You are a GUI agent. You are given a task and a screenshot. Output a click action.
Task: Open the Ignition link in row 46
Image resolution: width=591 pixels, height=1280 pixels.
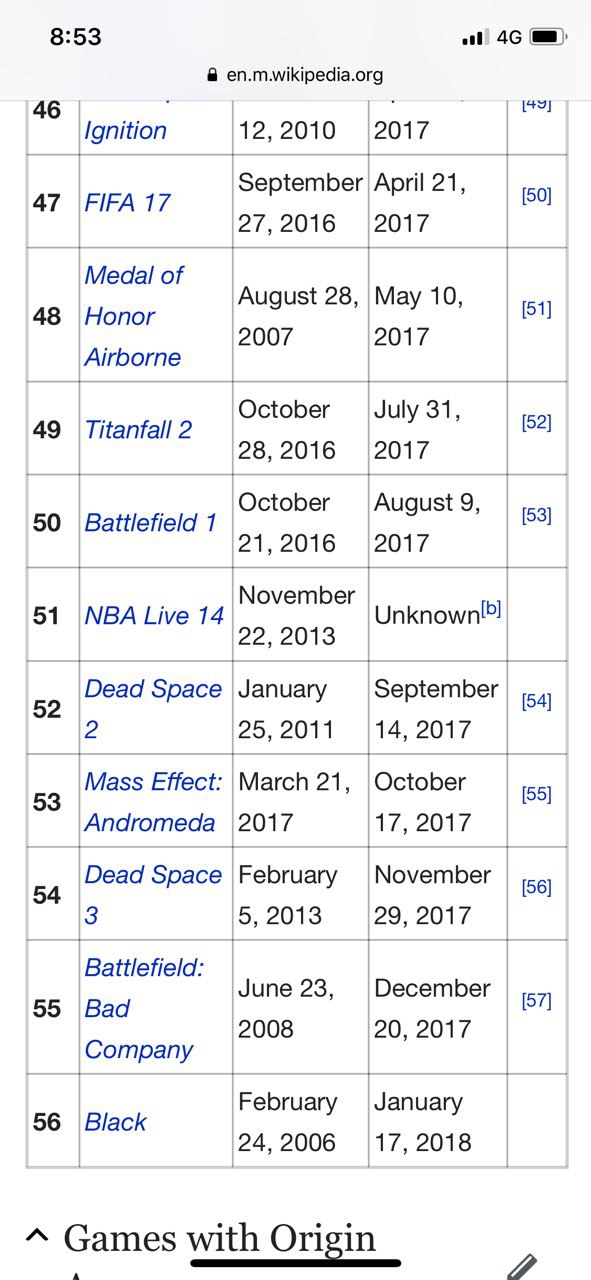[125, 130]
